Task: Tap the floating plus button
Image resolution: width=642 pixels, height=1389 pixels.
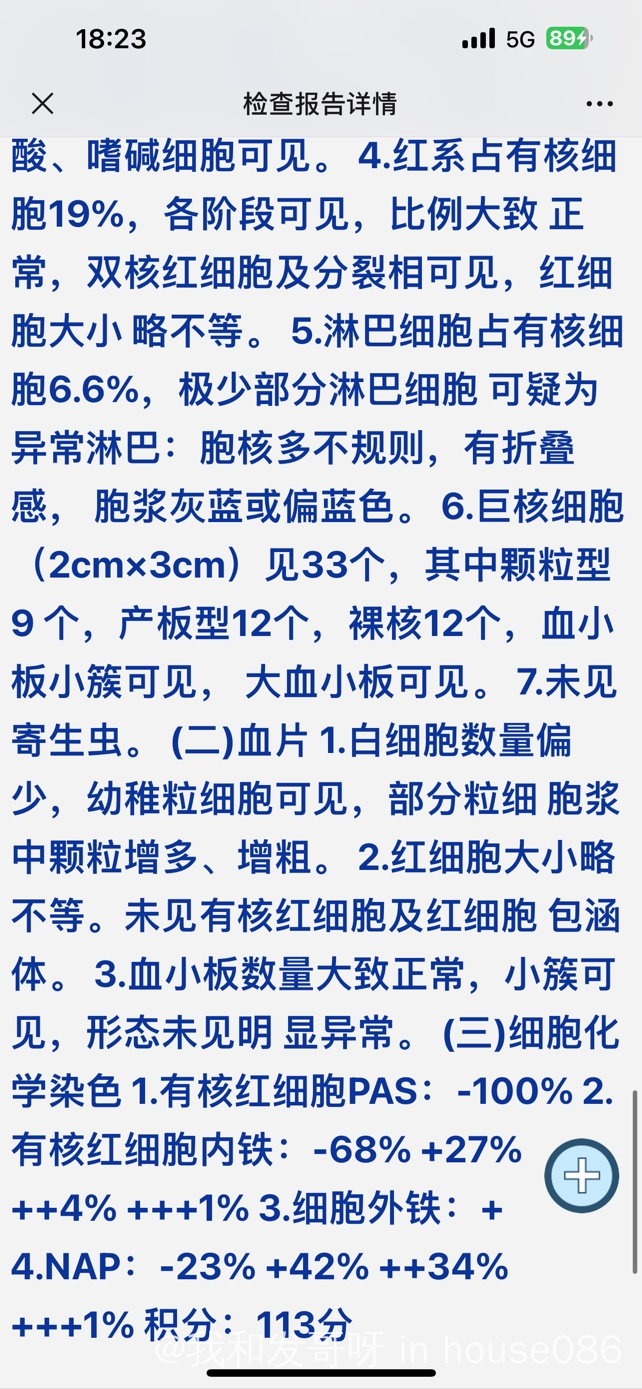Action: [582, 1176]
